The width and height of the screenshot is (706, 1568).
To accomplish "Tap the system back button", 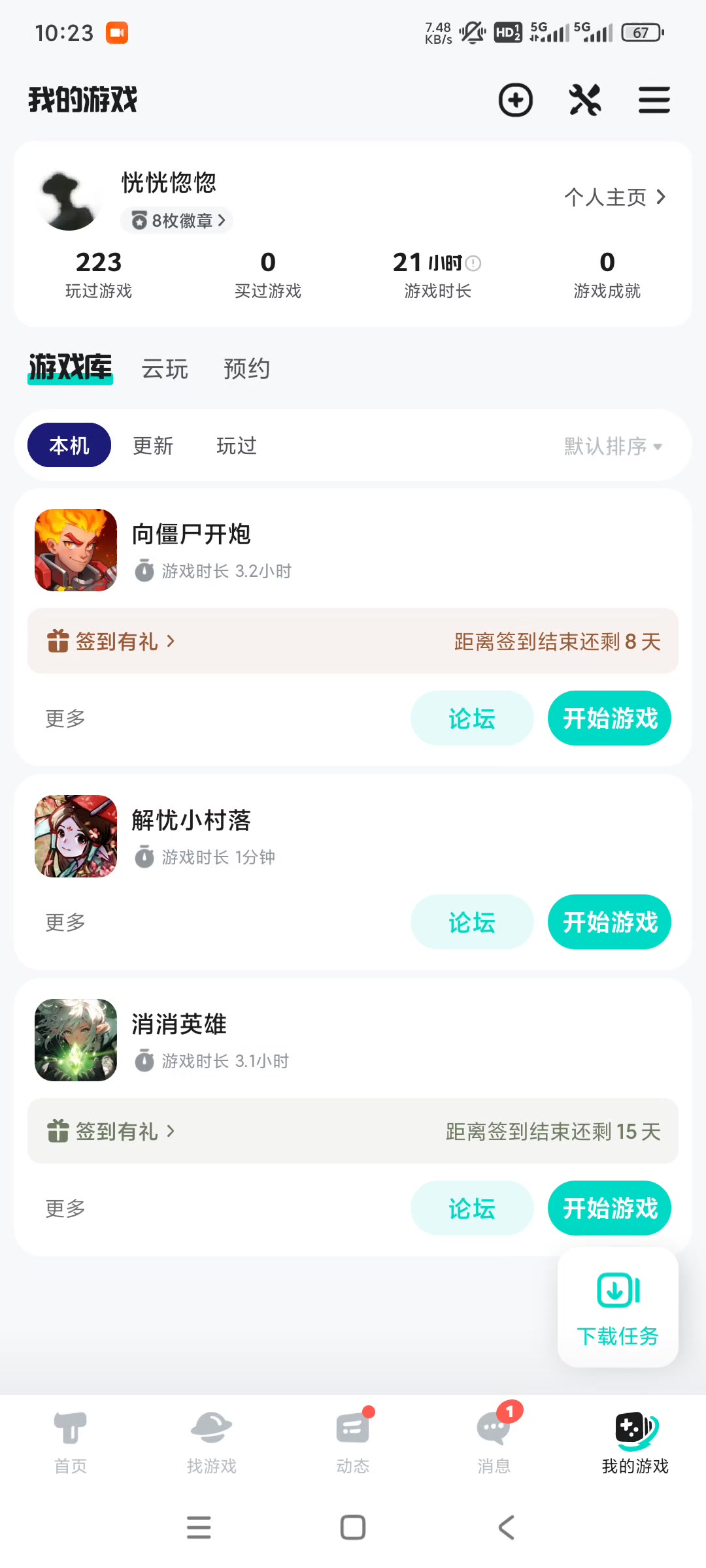I will (507, 1527).
